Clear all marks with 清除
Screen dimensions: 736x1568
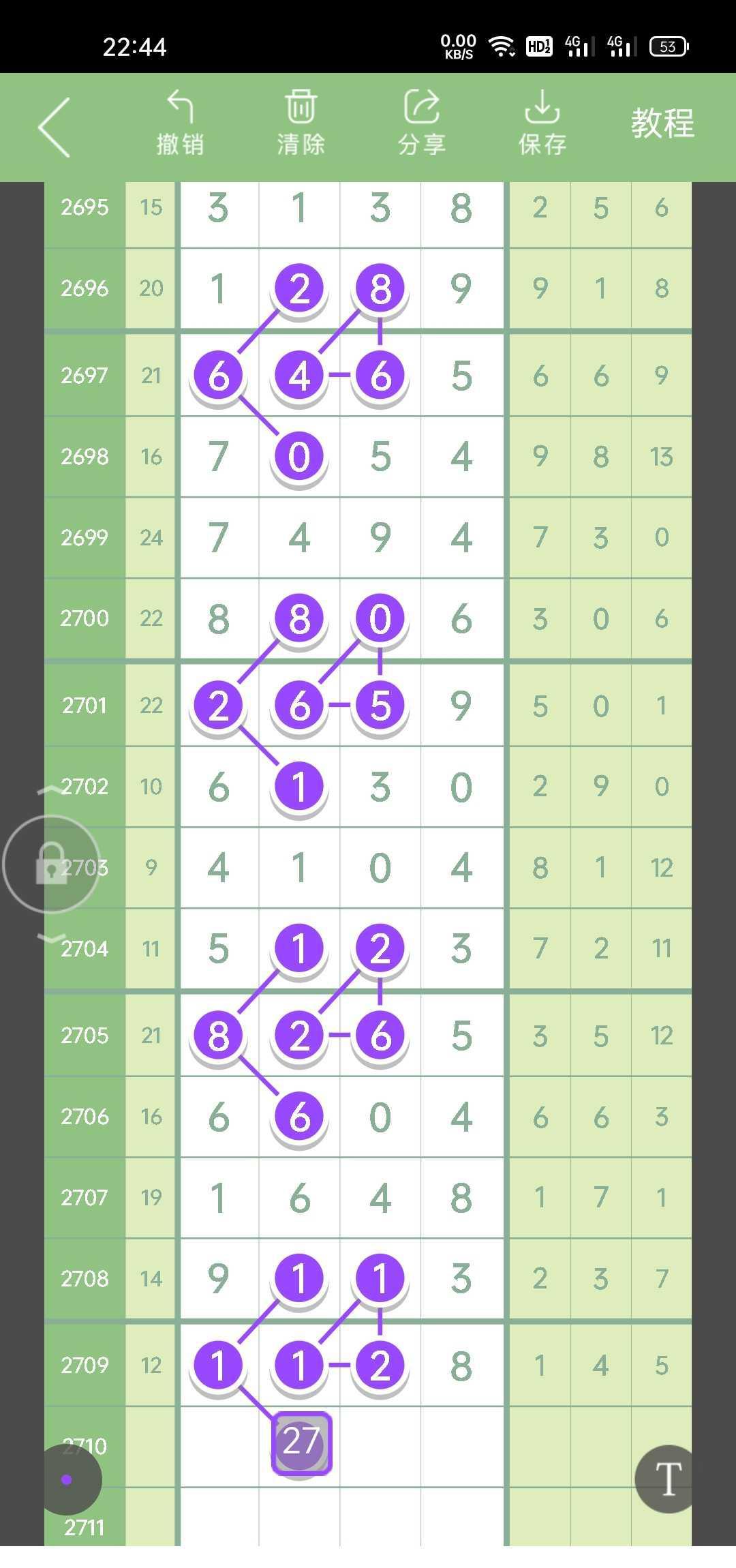tap(301, 124)
